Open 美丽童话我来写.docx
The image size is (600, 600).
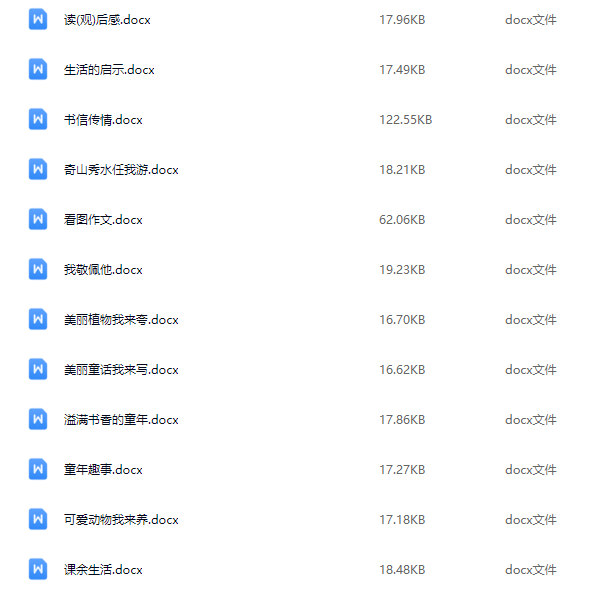coord(121,370)
